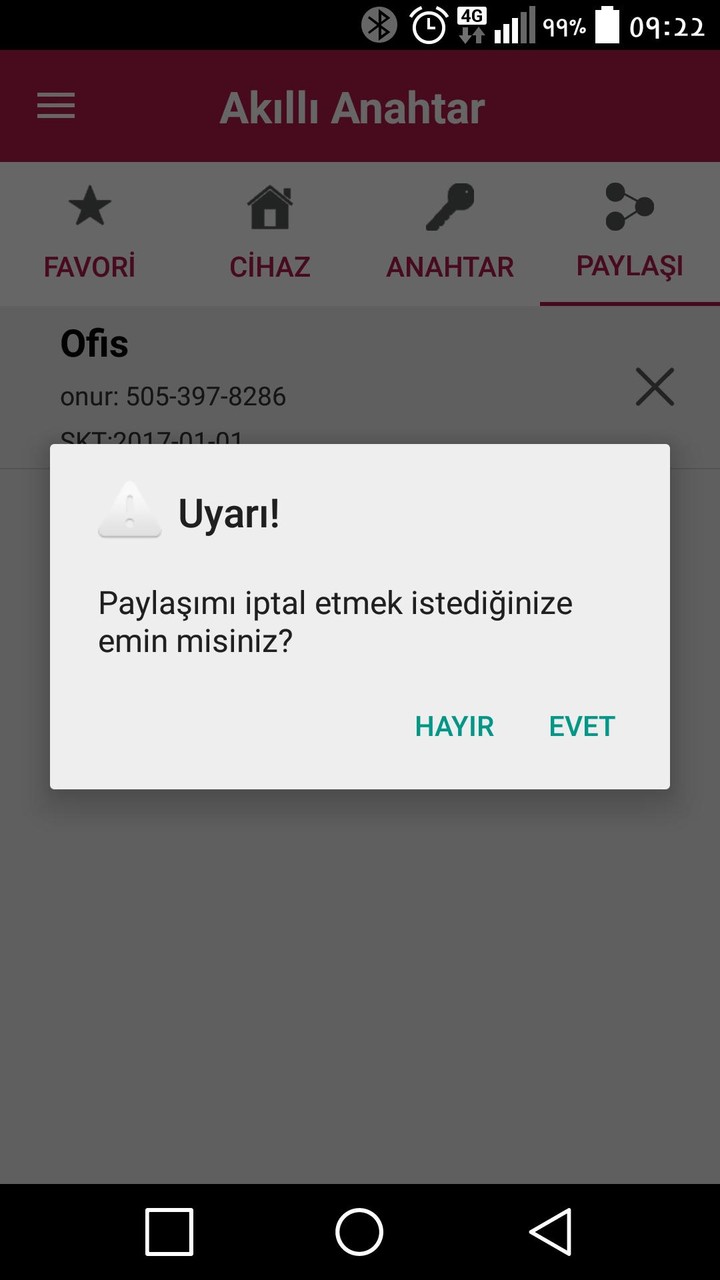The width and height of the screenshot is (720, 1280).
Task: Select the Ofis share entry
Action: click(95, 343)
